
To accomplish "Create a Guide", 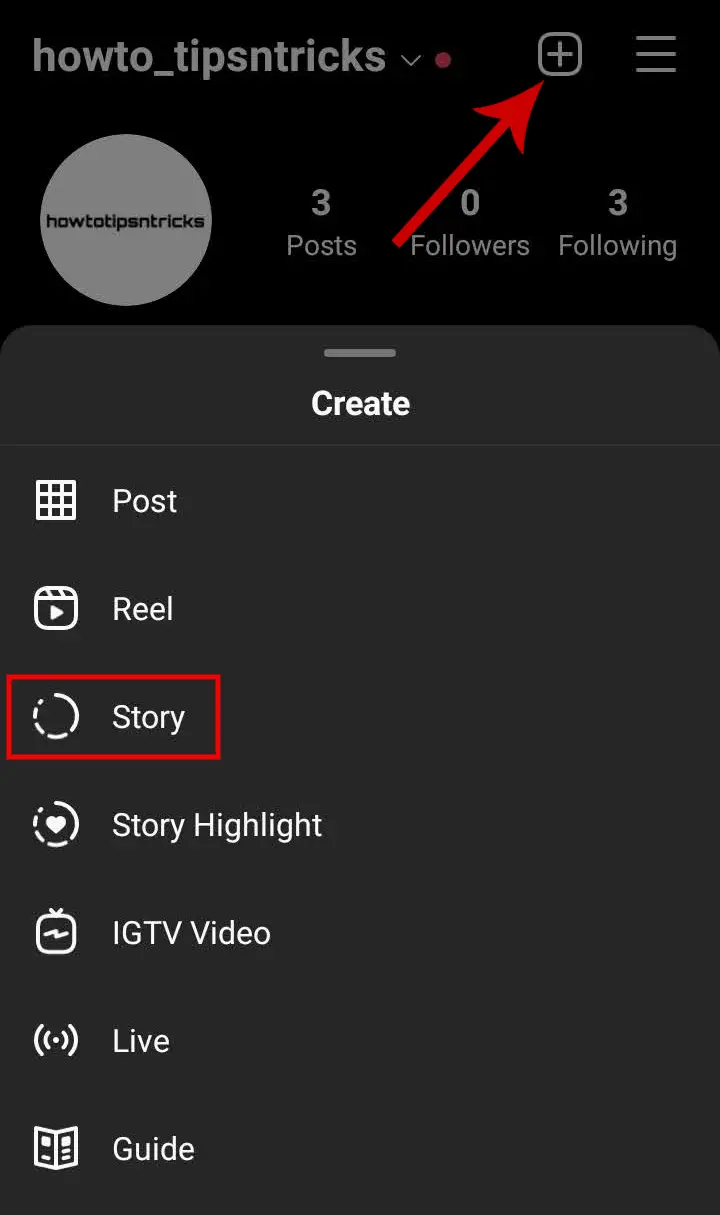I will (x=360, y=1148).
